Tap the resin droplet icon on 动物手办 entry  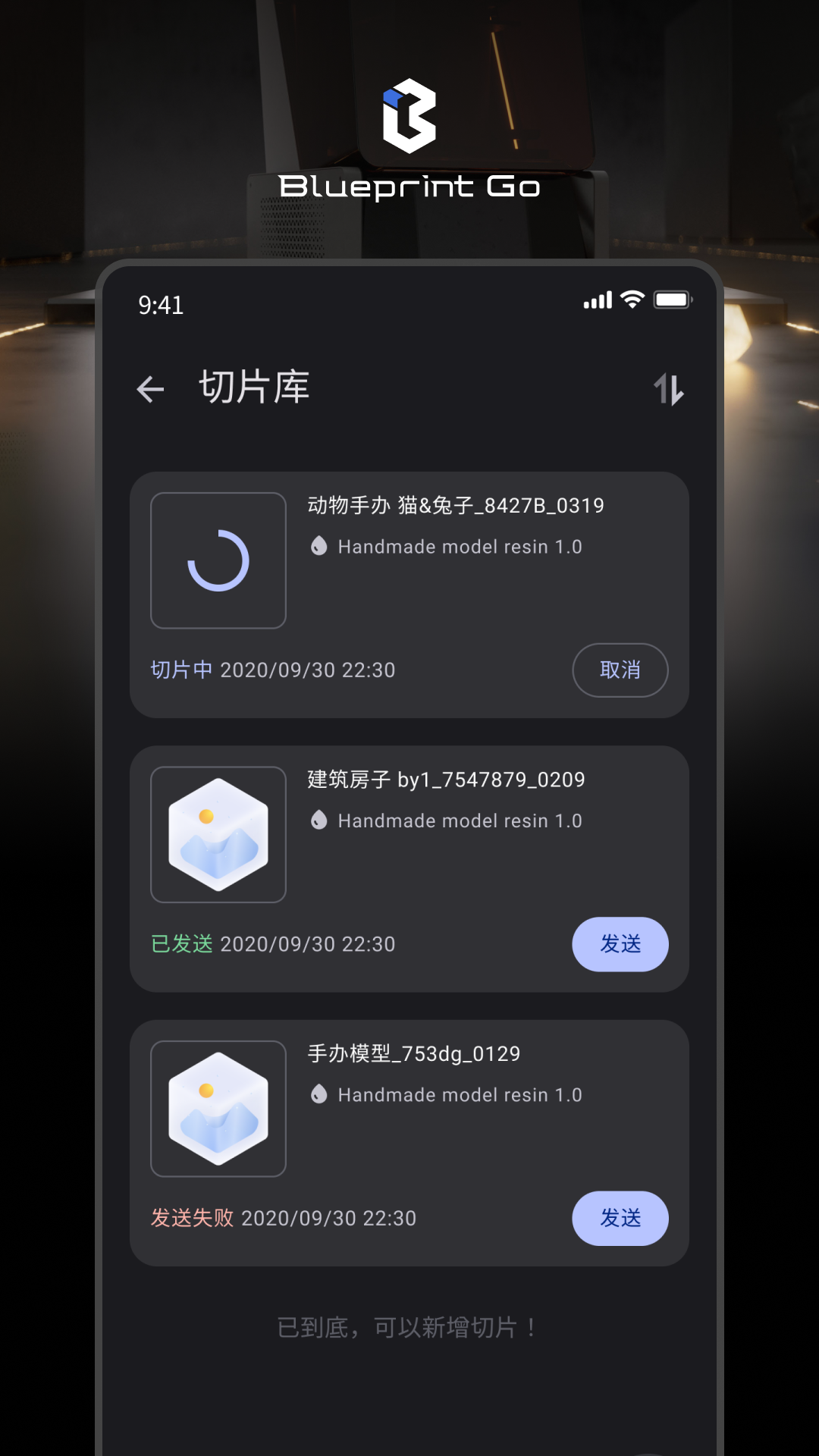319,546
